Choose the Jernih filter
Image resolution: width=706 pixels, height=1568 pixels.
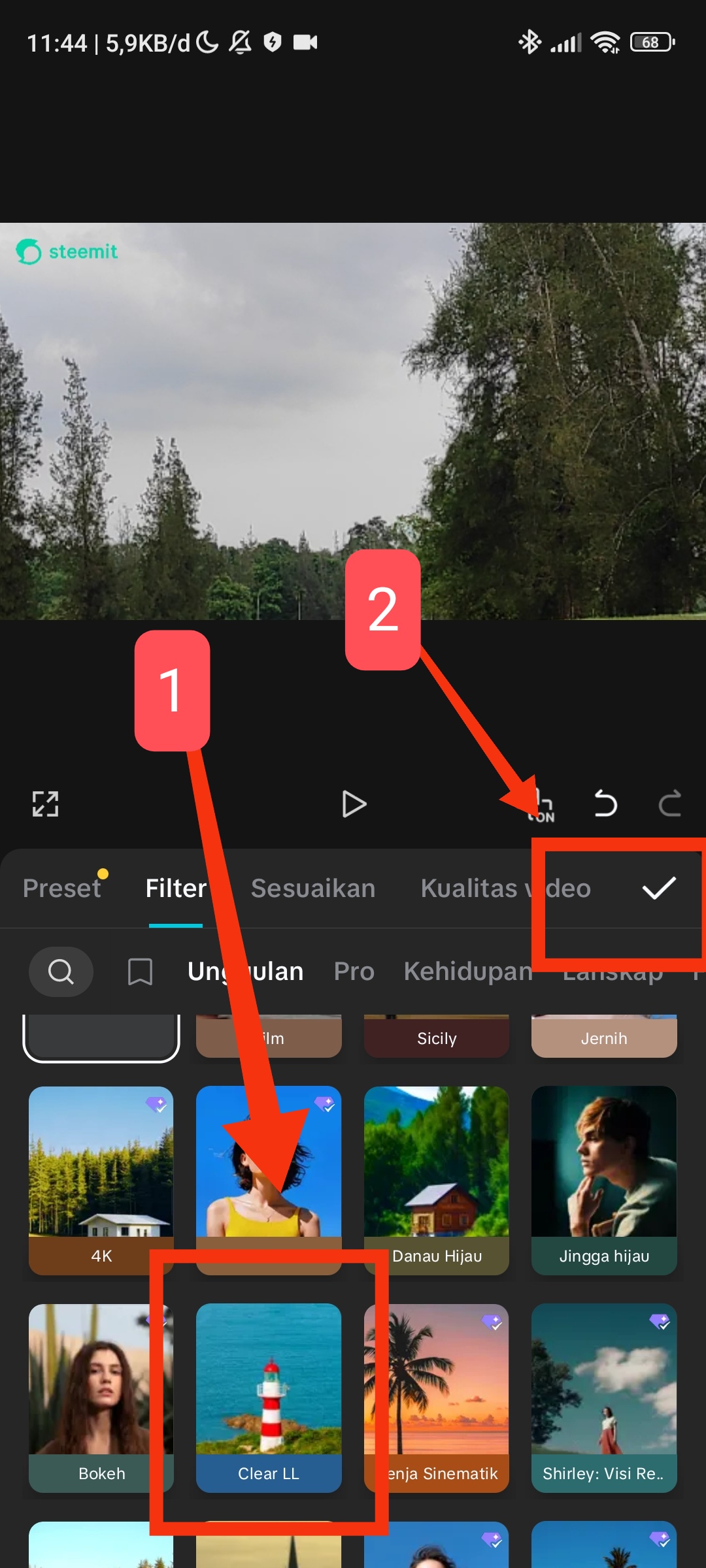604,1037
